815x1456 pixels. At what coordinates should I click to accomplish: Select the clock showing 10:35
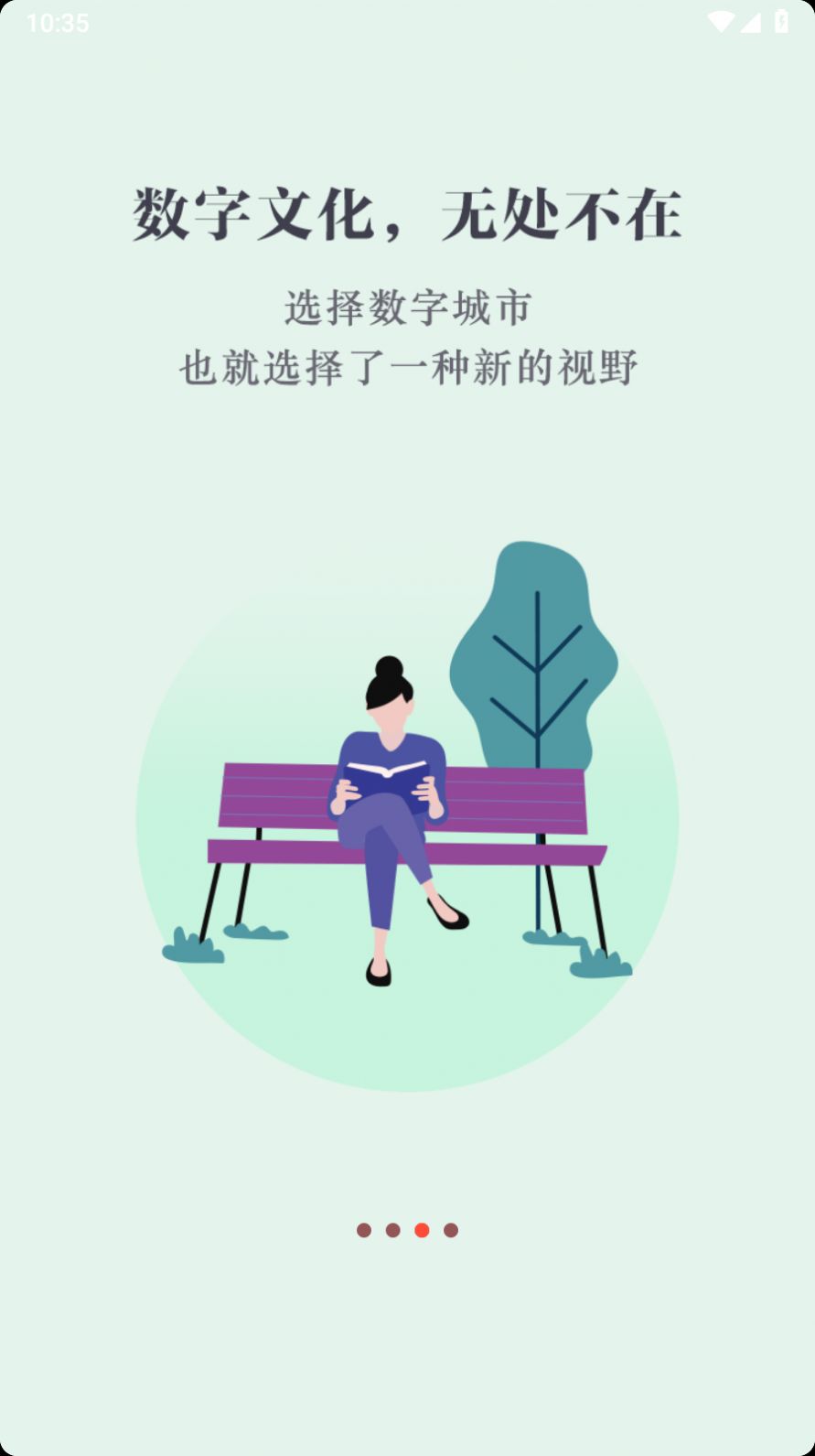57,23
